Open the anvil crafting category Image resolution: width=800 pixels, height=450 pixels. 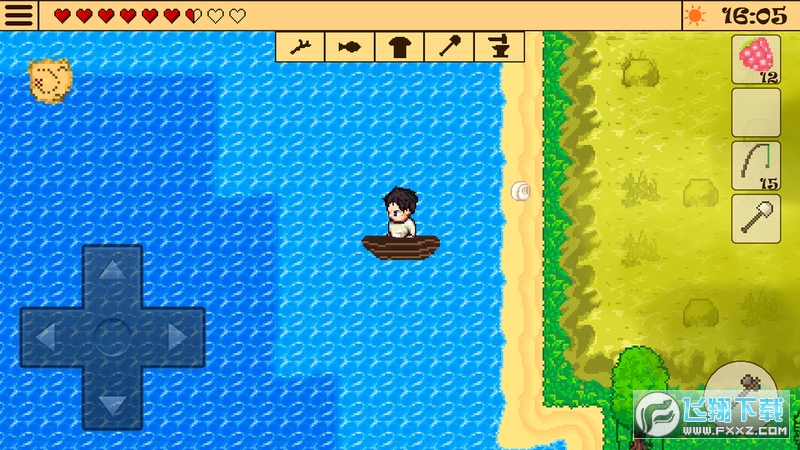point(499,46)
